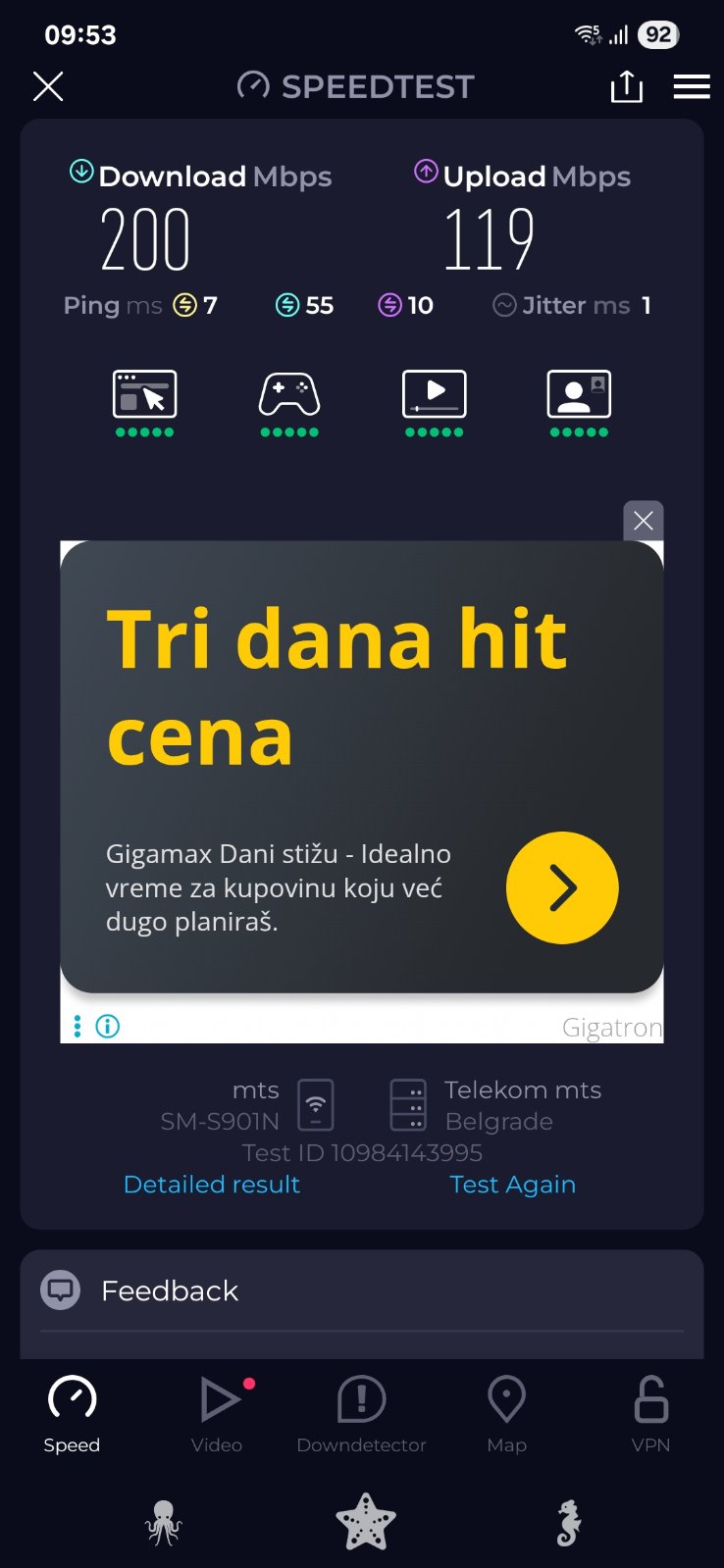View the video streaming experience rating
Image resolution: width=724 pixels, height=1568 pixels.
point(434,402)
